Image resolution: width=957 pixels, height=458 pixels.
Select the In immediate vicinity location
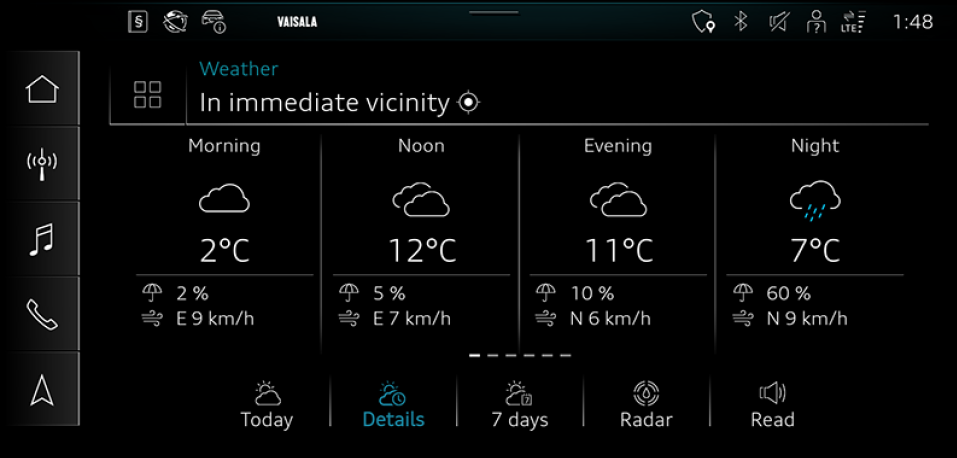[x=340, y=102]
